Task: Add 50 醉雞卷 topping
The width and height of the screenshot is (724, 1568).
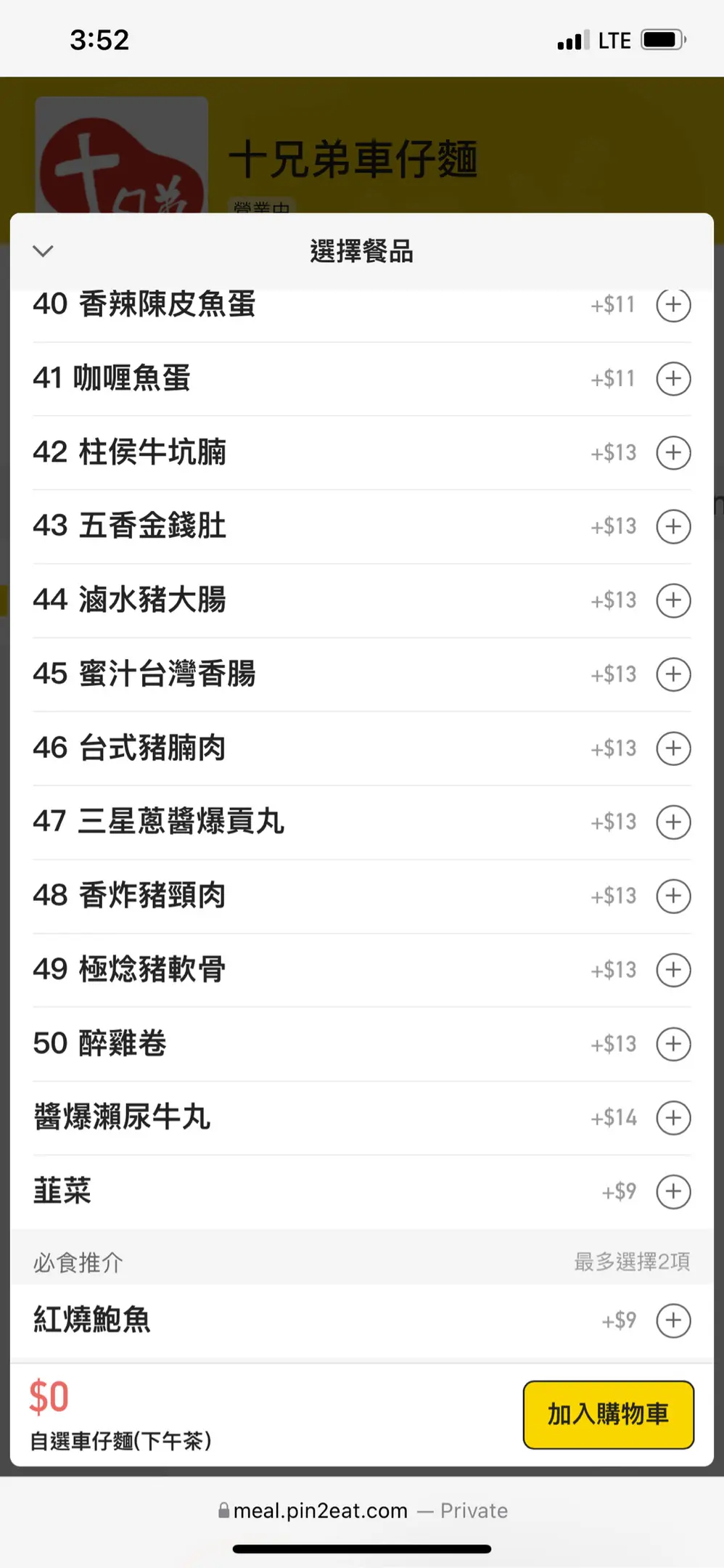Action: click(672, 1044)
